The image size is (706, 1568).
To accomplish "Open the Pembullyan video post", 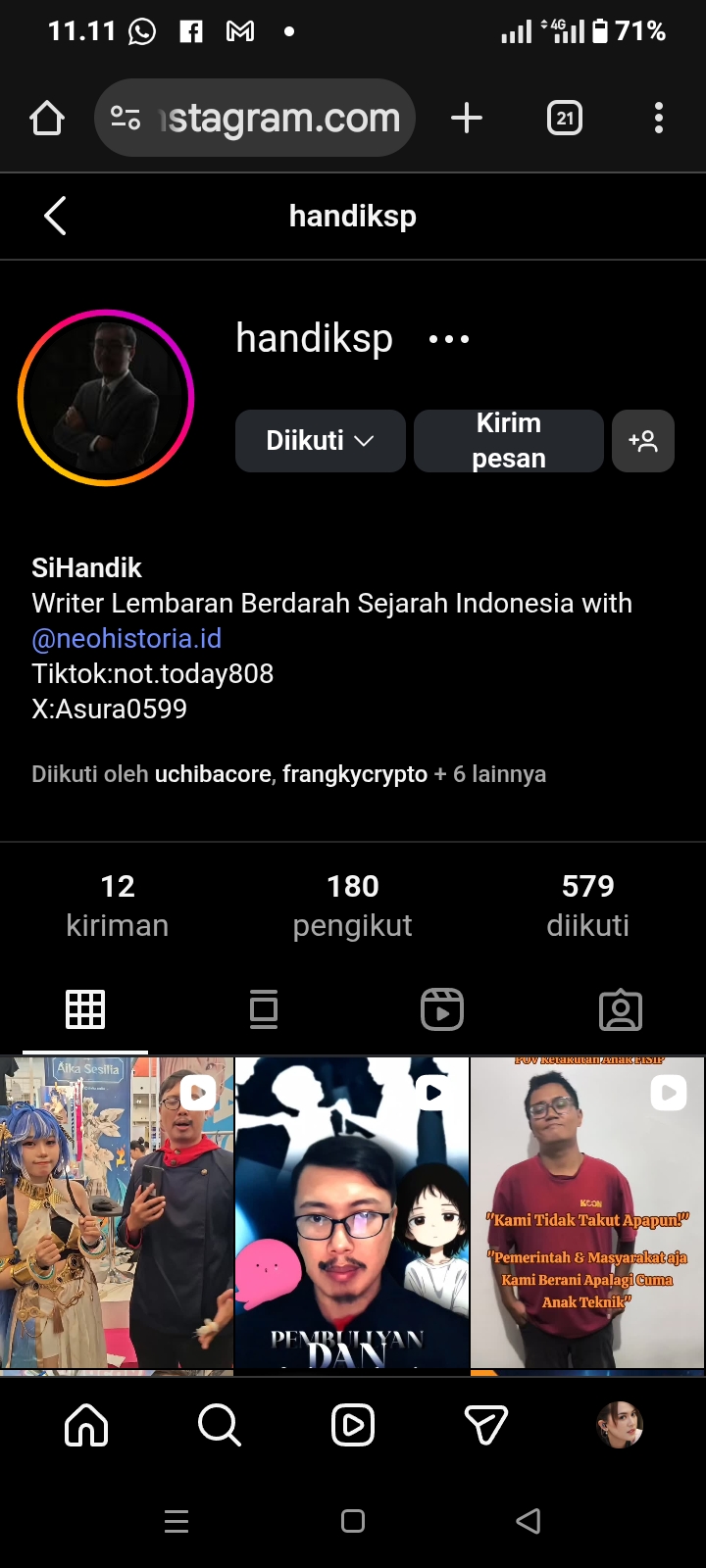I will [352, 1212].
